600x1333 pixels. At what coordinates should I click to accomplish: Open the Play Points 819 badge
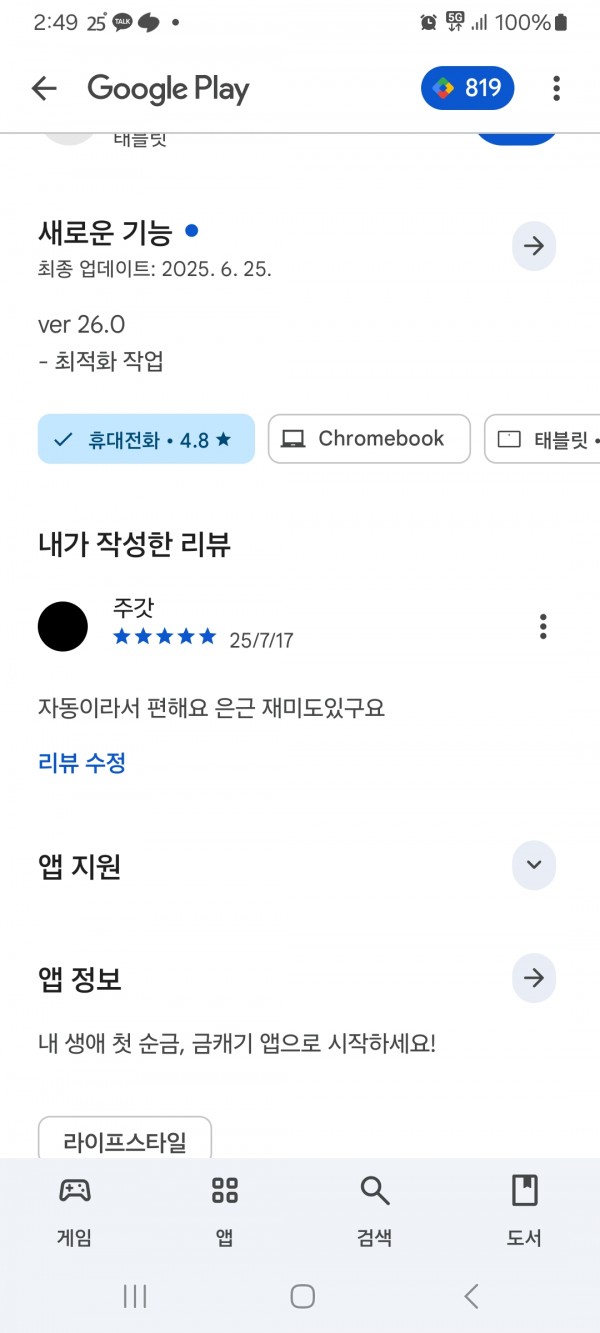(x=468, y=88)
